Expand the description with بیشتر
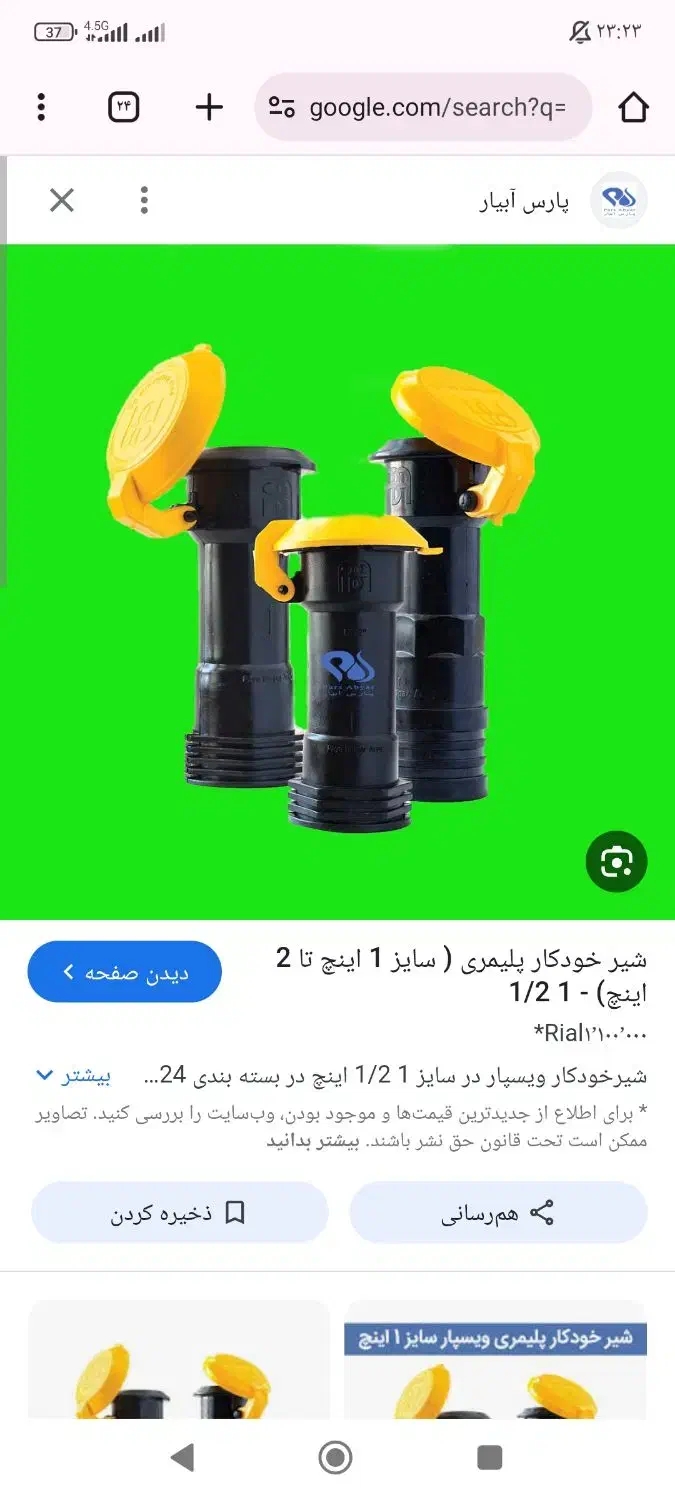This screenshot has height=1500, width=675. (x=75, y=1076)
